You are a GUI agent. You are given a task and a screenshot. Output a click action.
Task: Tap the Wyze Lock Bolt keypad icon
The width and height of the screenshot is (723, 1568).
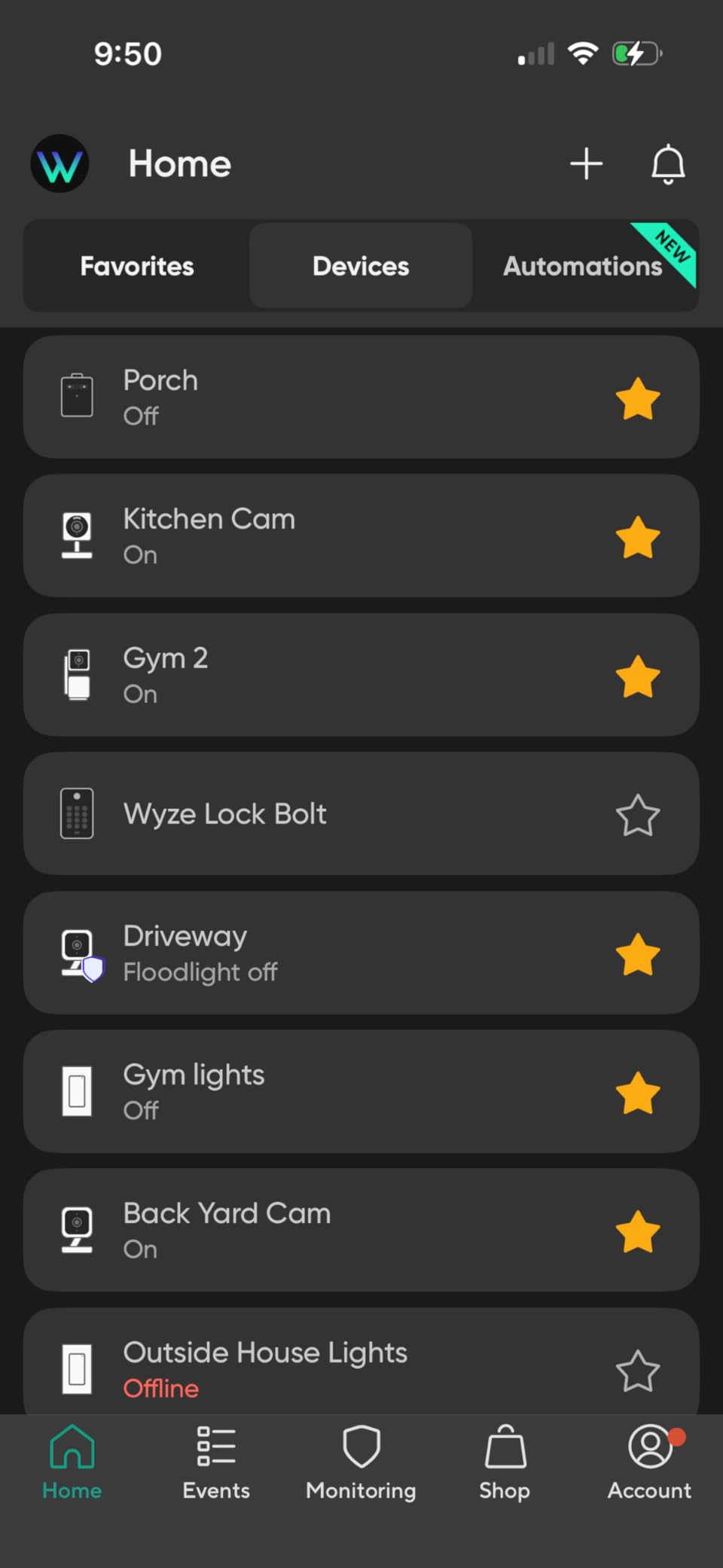coord(76,813)
